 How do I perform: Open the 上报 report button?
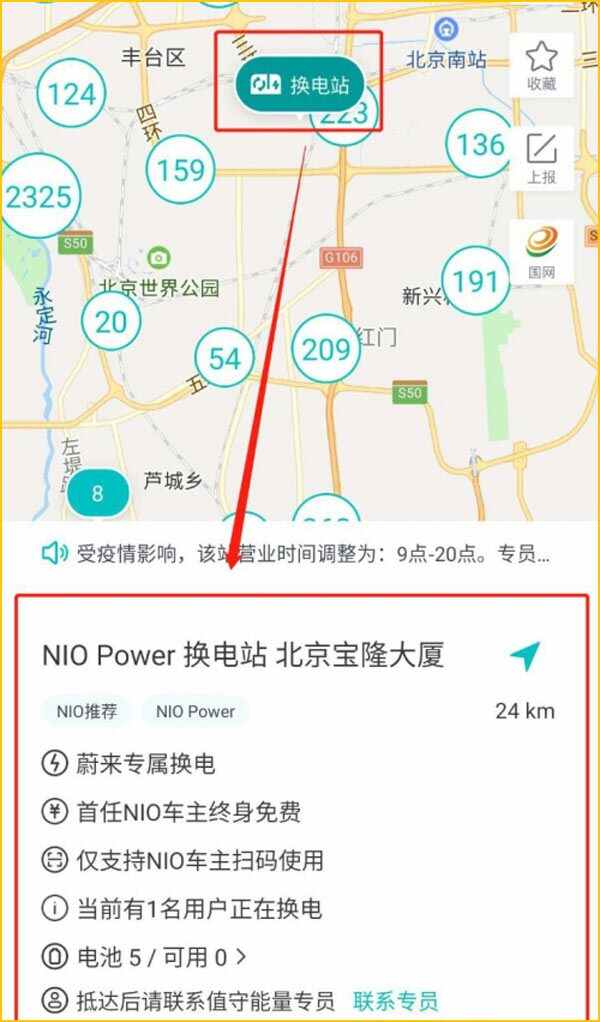tap(541, 159)
